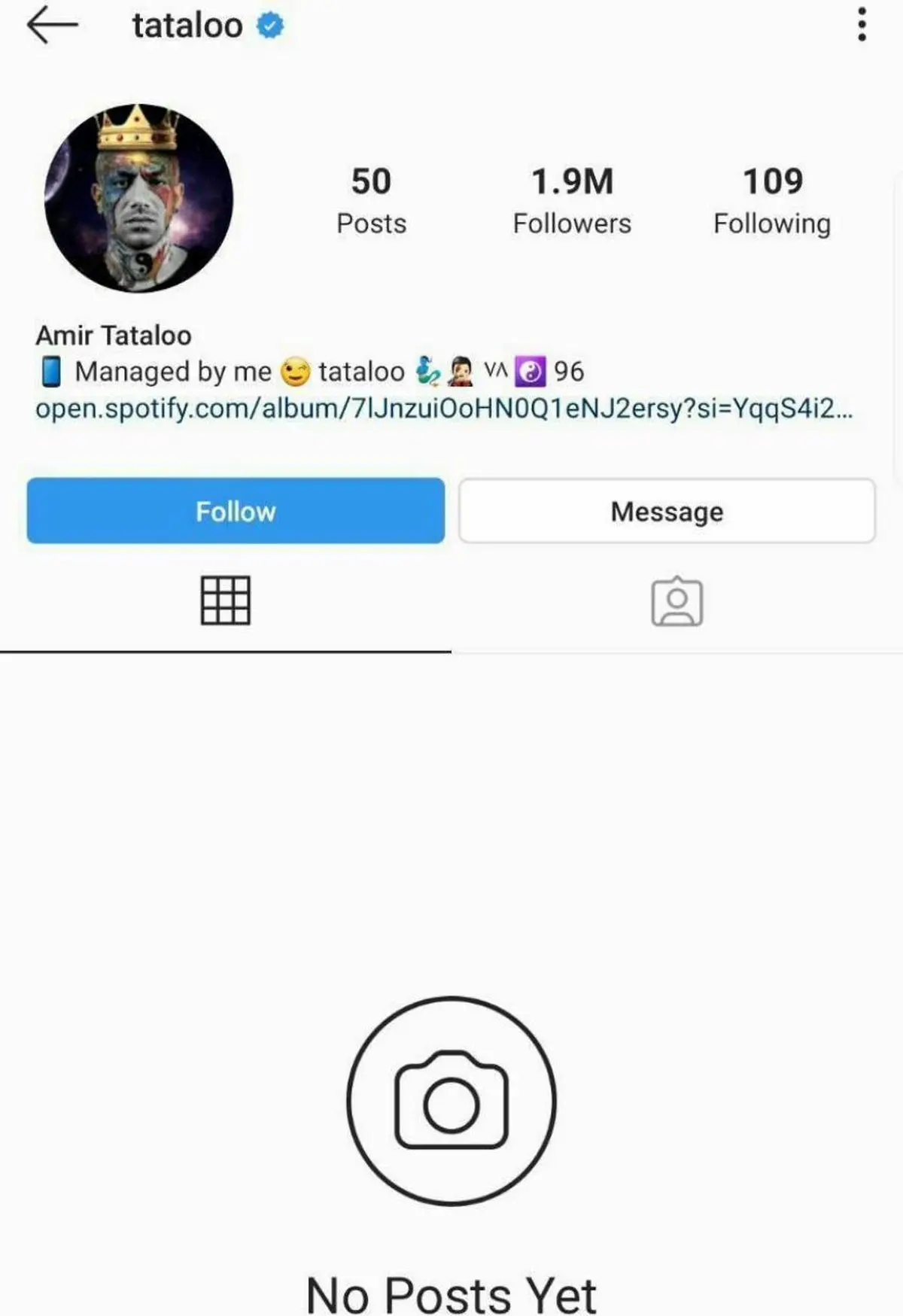903x1316 pixels.
Task: Switch to the tagged photos tab
Action: (x=676, y=601)
